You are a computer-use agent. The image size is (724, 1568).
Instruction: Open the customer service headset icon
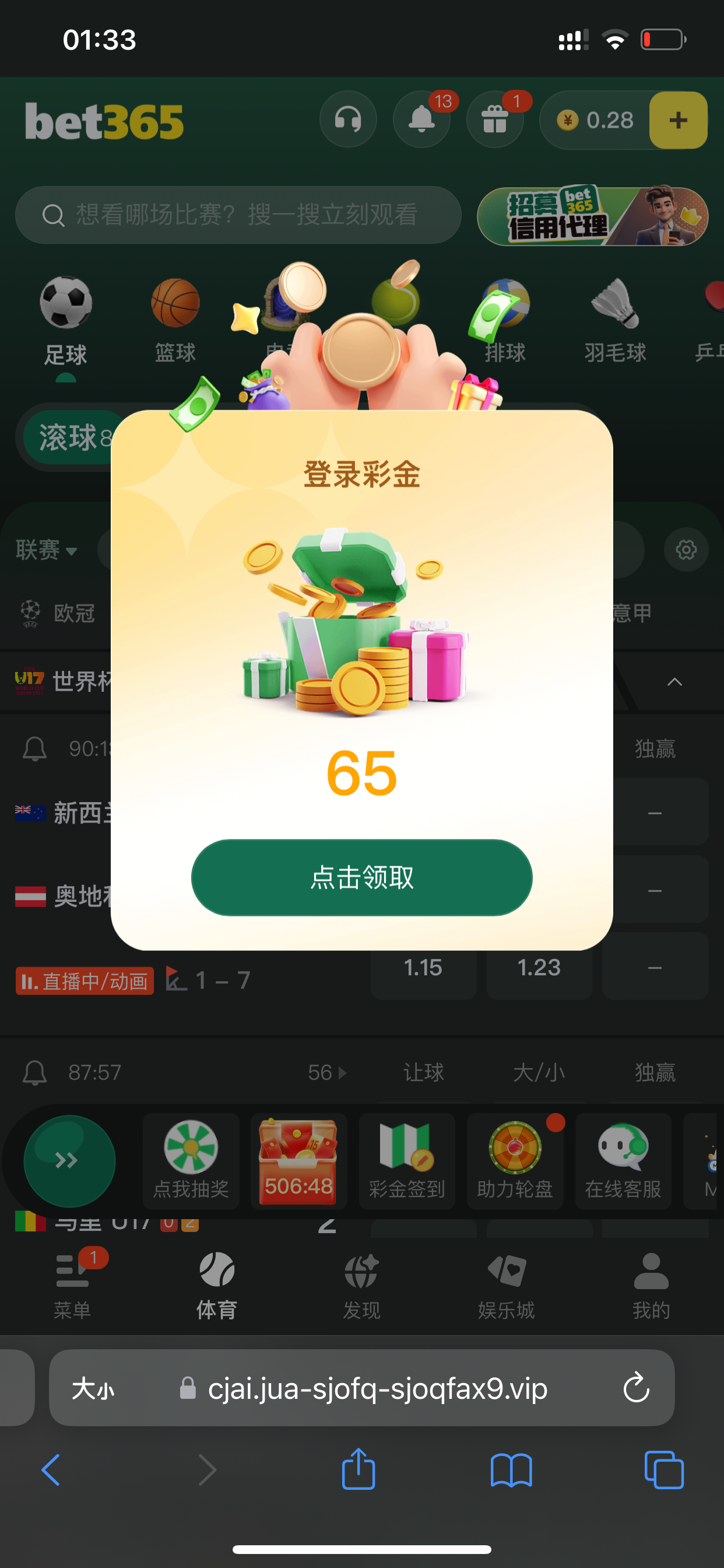(x=348, y=120)
